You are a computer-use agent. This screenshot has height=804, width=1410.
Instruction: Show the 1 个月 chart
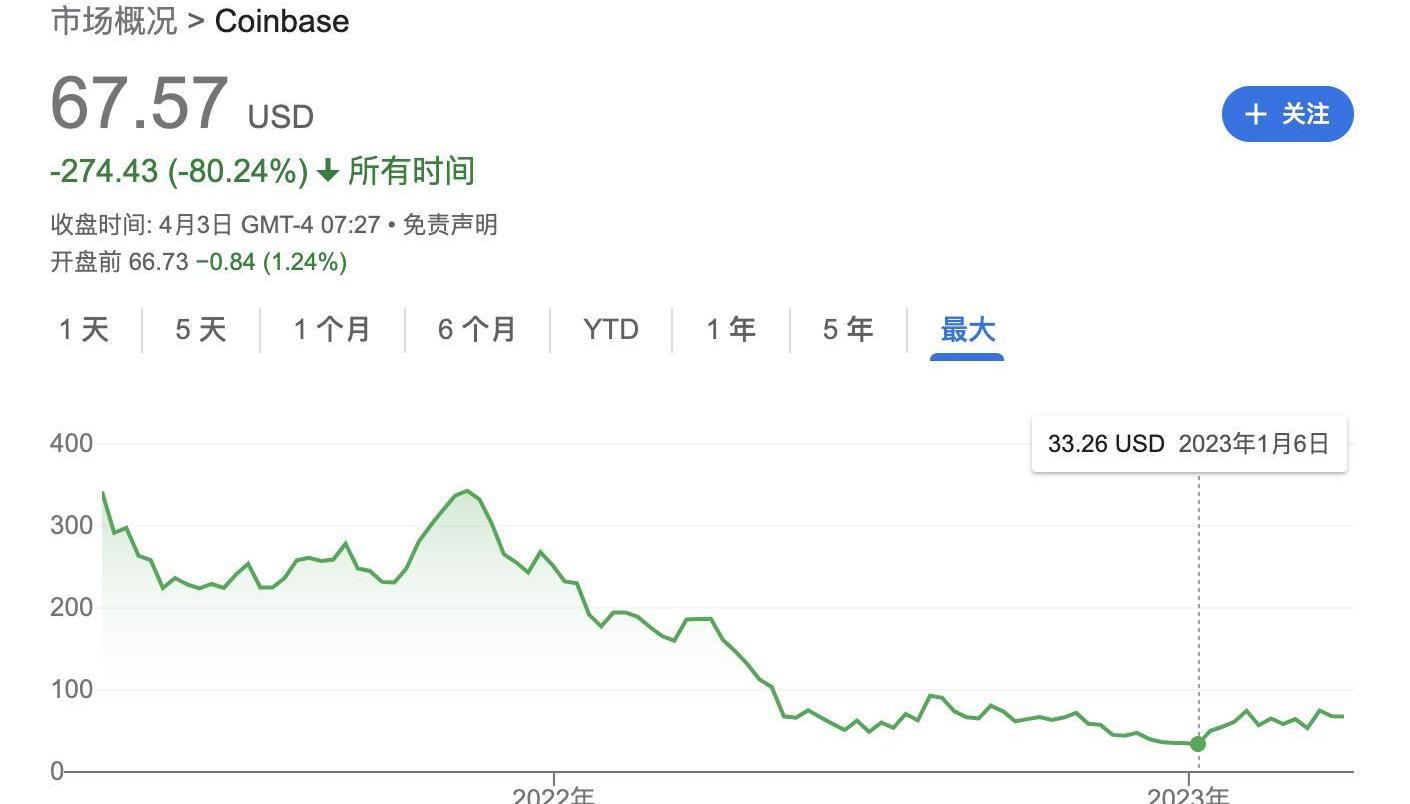[332, 329]
